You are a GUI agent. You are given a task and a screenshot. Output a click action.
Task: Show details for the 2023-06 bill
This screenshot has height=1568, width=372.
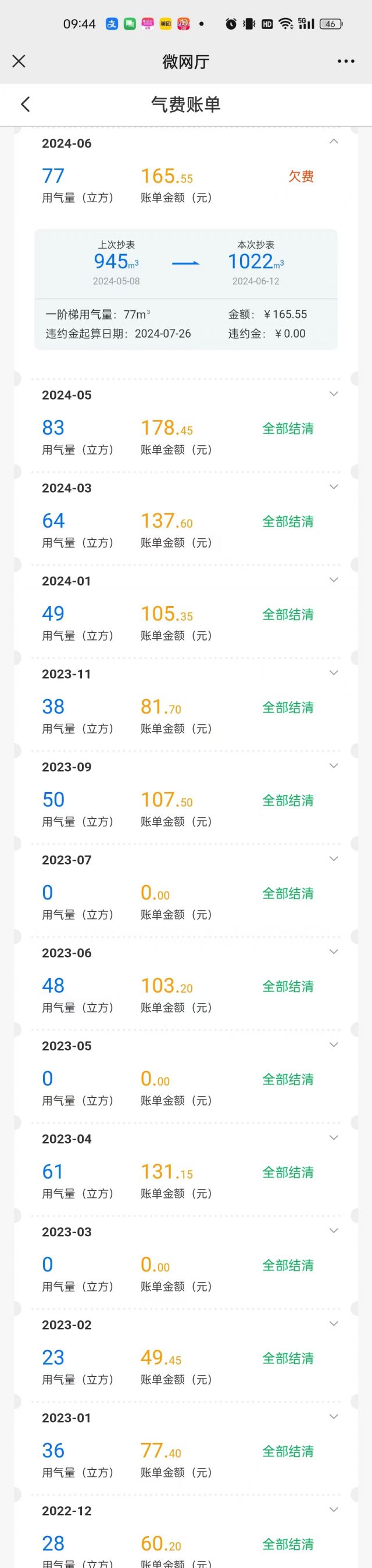(333, 952)
